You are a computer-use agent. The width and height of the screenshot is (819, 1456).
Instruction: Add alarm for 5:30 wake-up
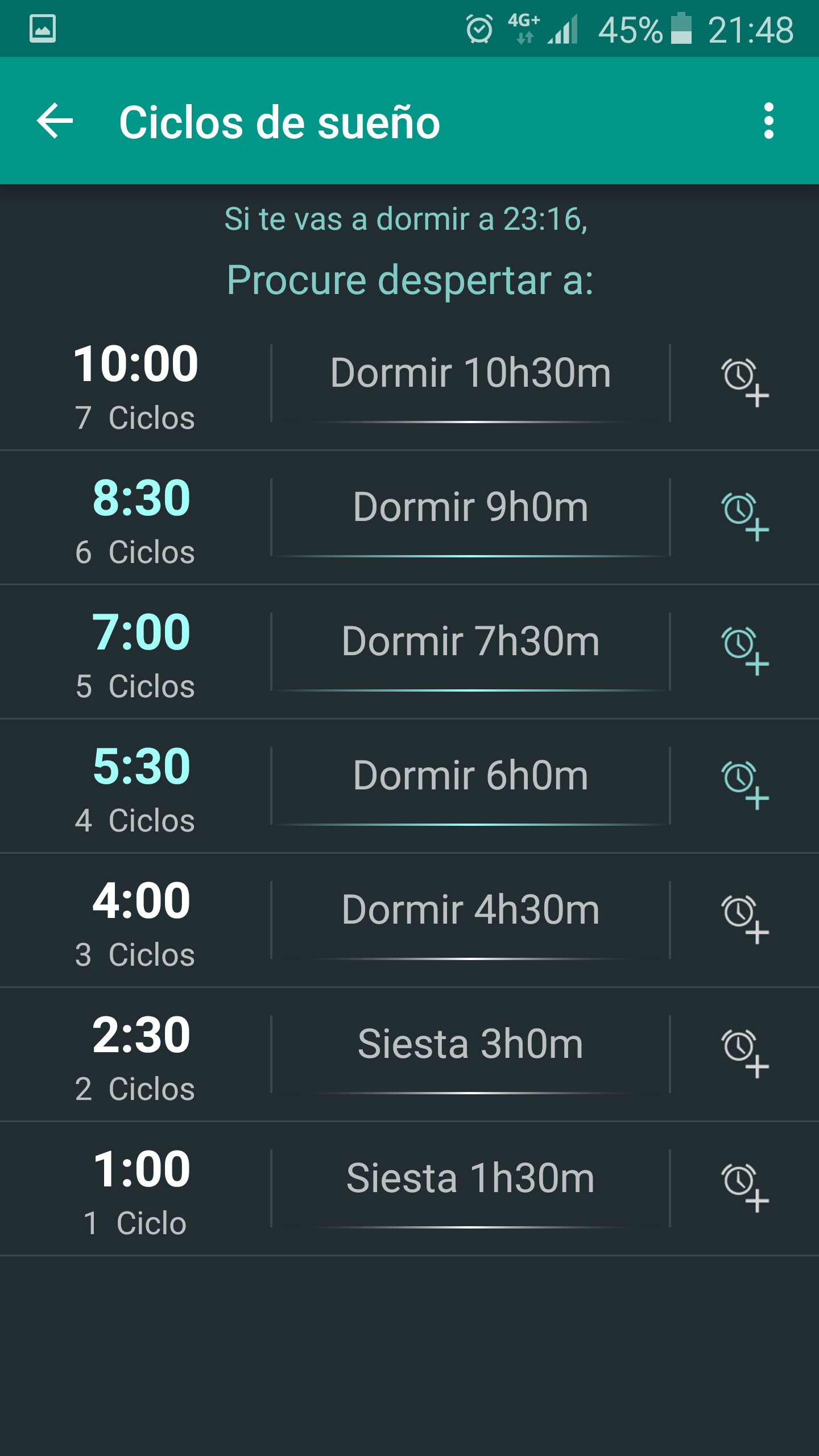point(744,785)
